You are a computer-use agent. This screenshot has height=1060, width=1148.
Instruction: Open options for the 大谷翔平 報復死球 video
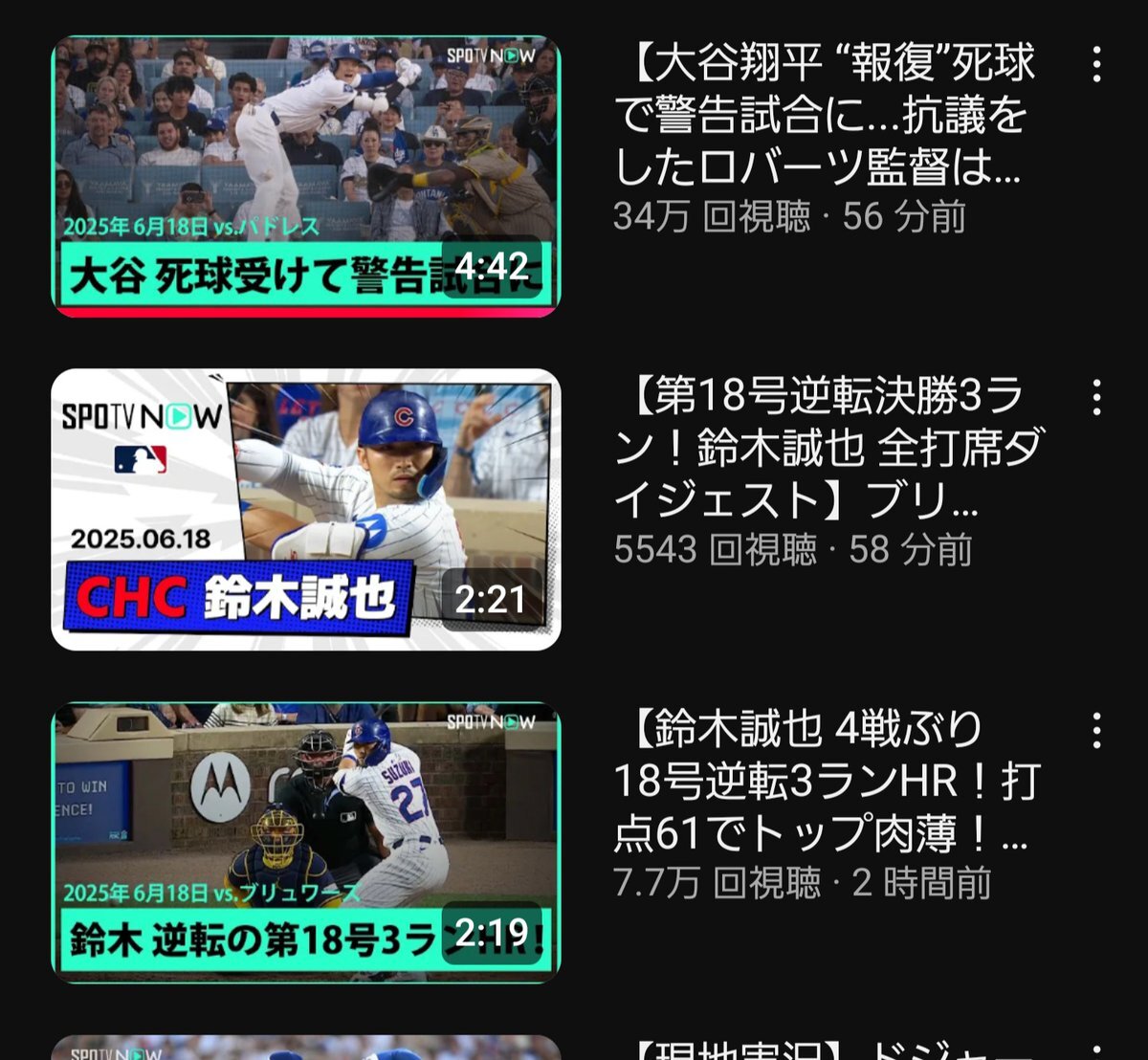tap(1096, 65)
